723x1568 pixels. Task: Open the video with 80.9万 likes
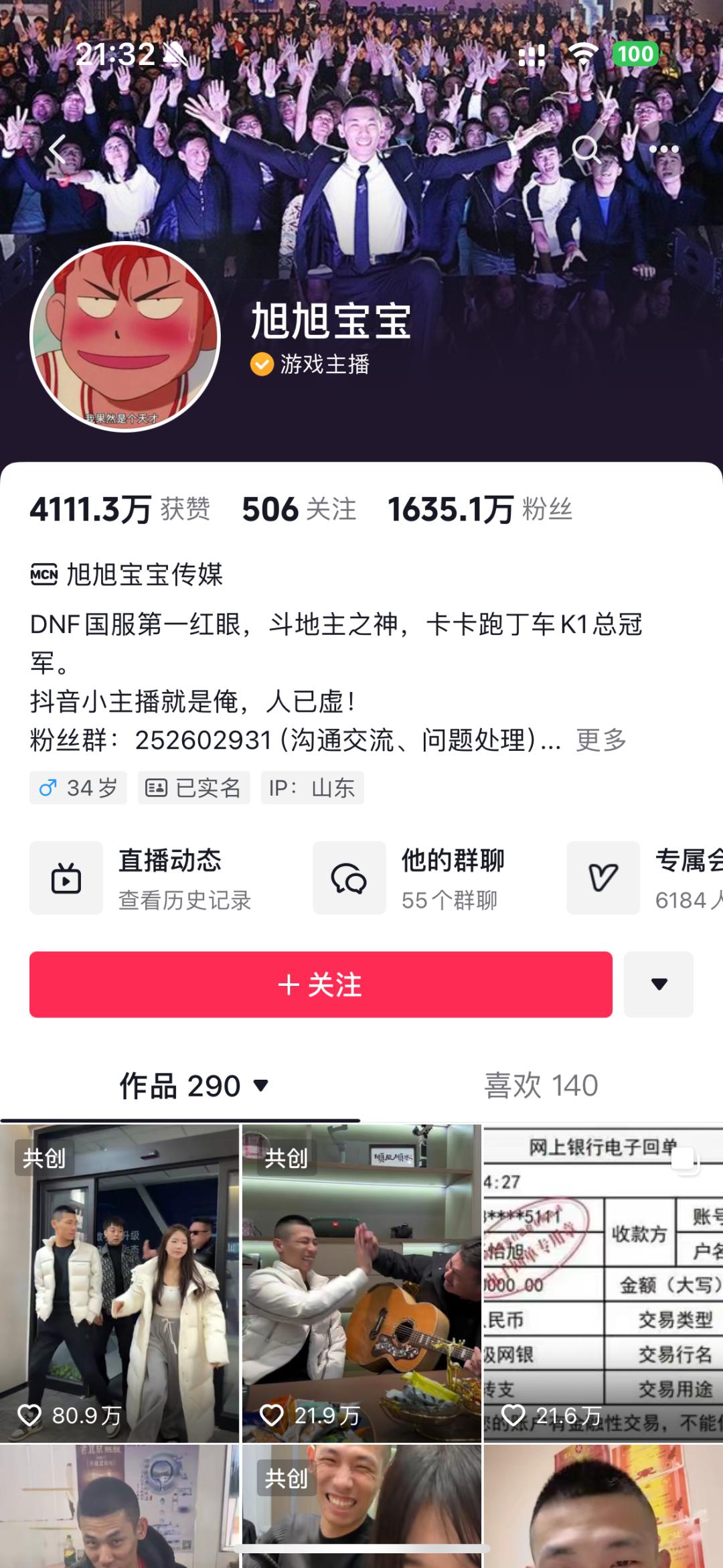point(119,1283)
